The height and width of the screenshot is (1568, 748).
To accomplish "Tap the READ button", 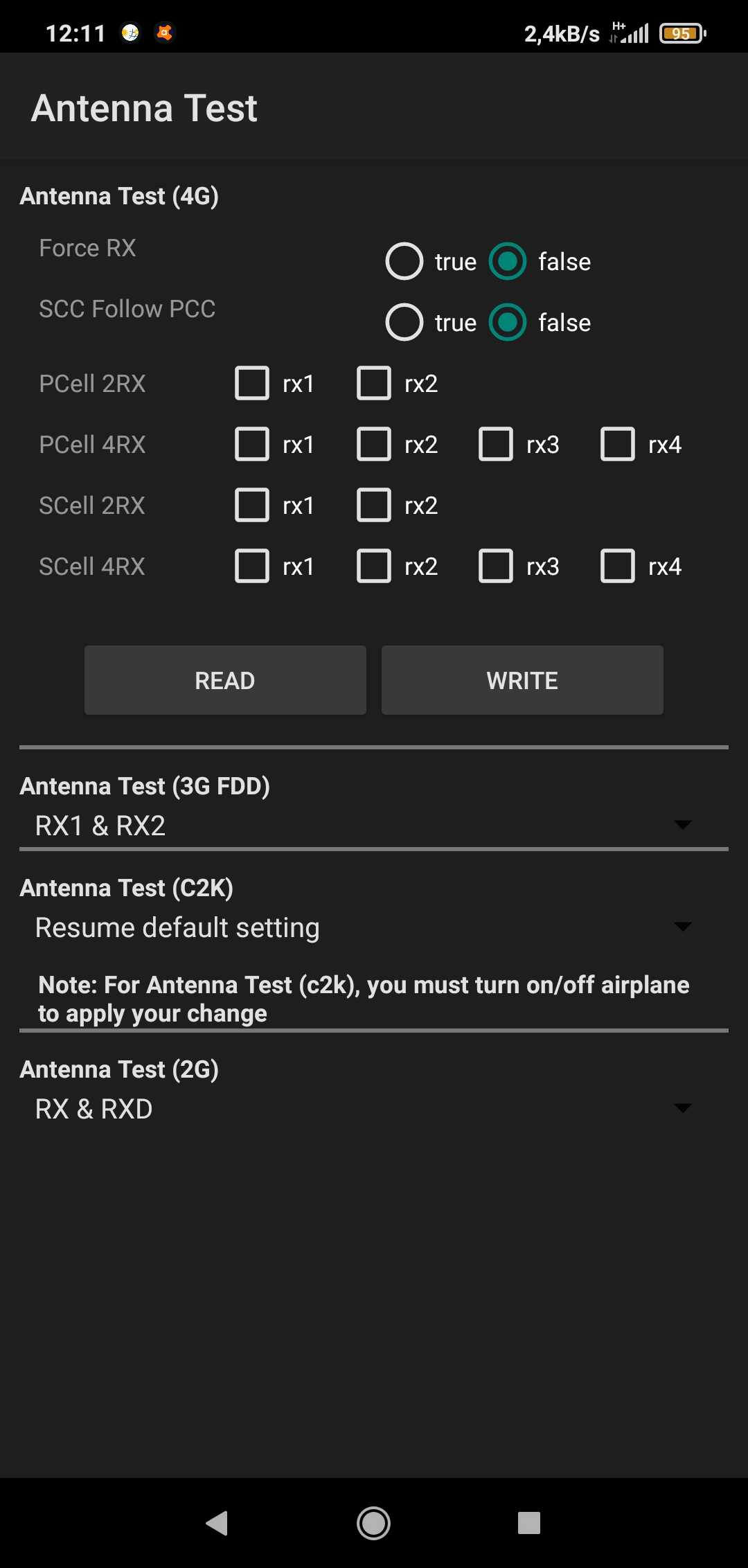I will (x=225, y=680).
